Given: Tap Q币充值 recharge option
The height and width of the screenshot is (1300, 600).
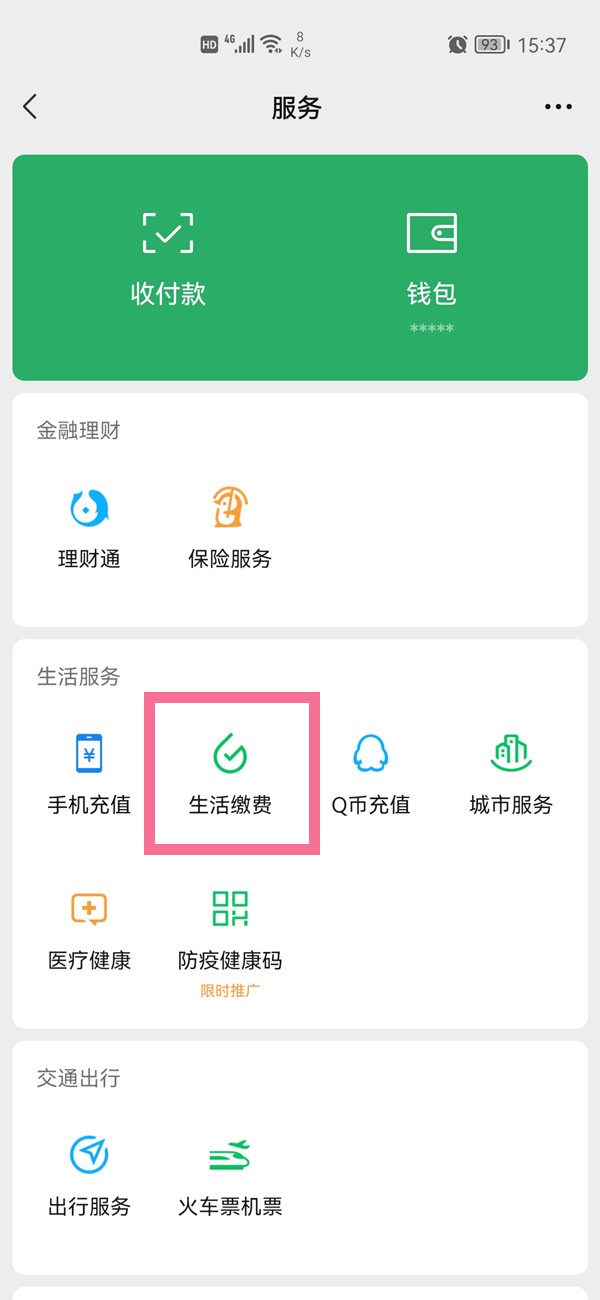Looking at the screenshot, I should (x=371, y=774).
